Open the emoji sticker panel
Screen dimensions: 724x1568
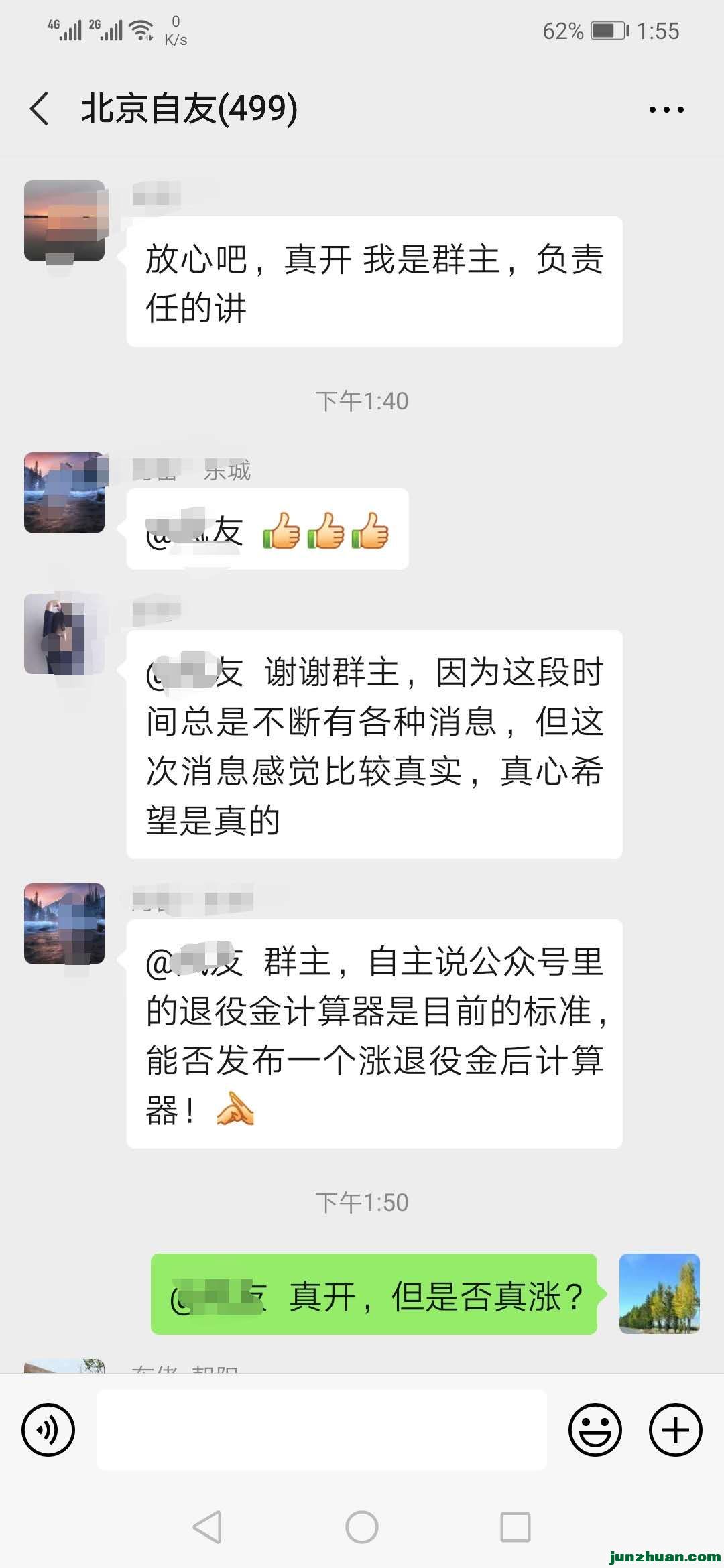coord(595,1430)
